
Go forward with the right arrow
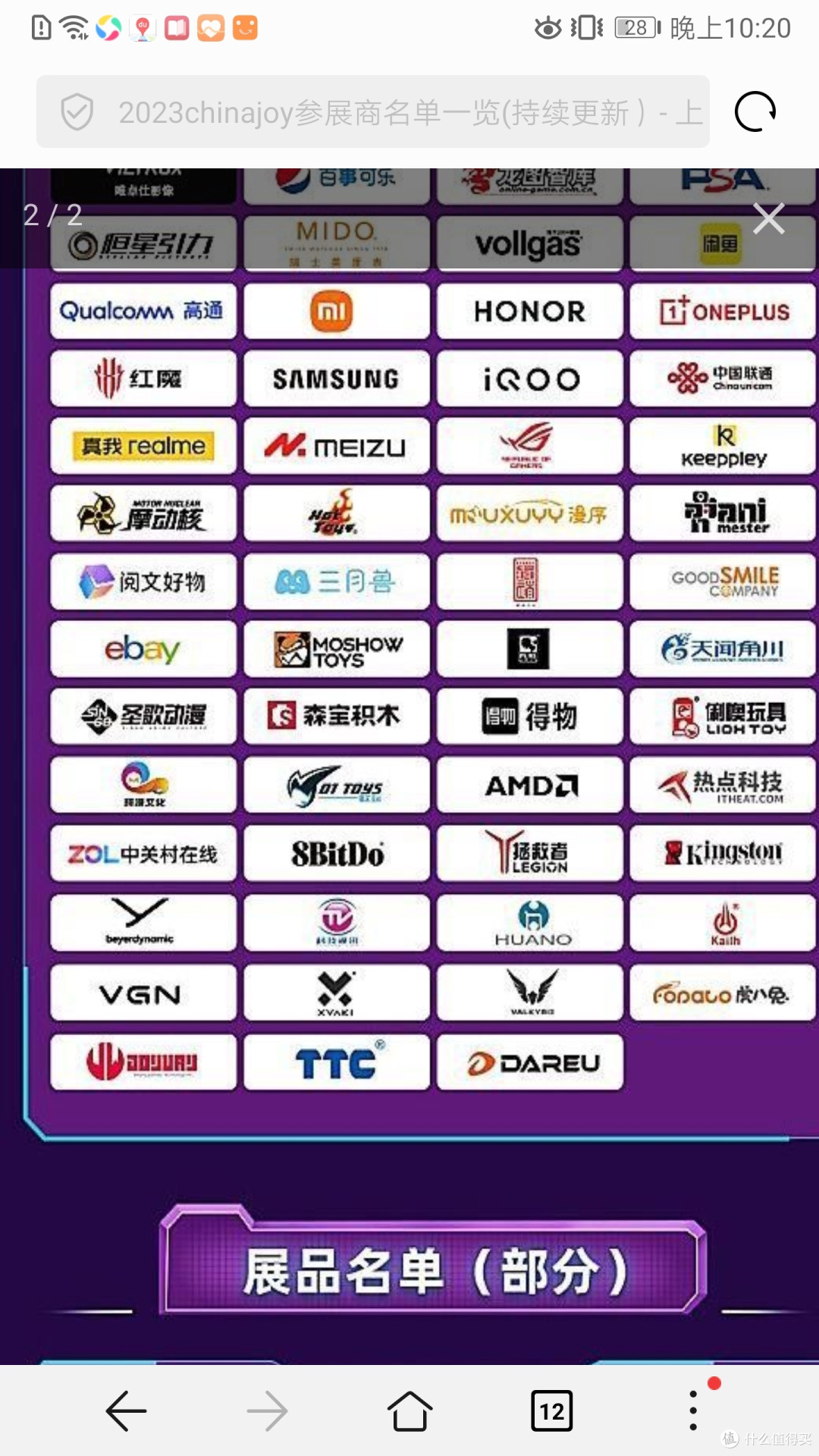pos(268,1410)
